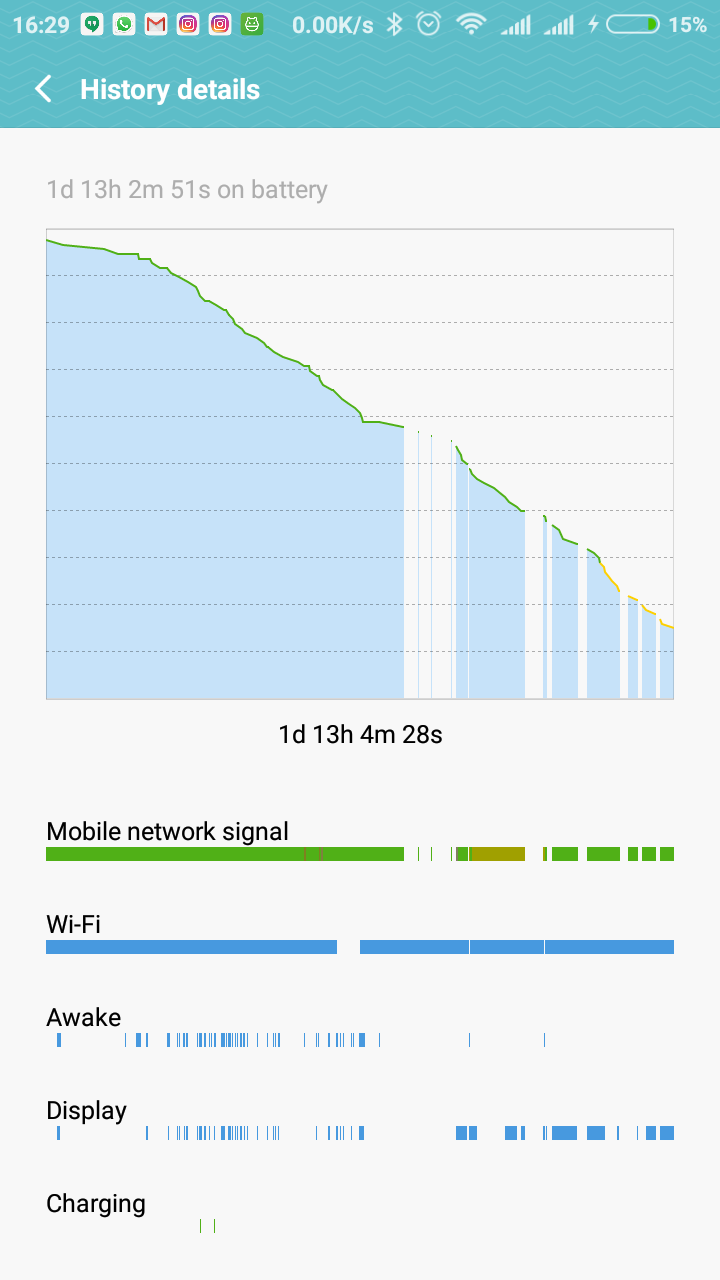Go back from History details

(43, 90)
